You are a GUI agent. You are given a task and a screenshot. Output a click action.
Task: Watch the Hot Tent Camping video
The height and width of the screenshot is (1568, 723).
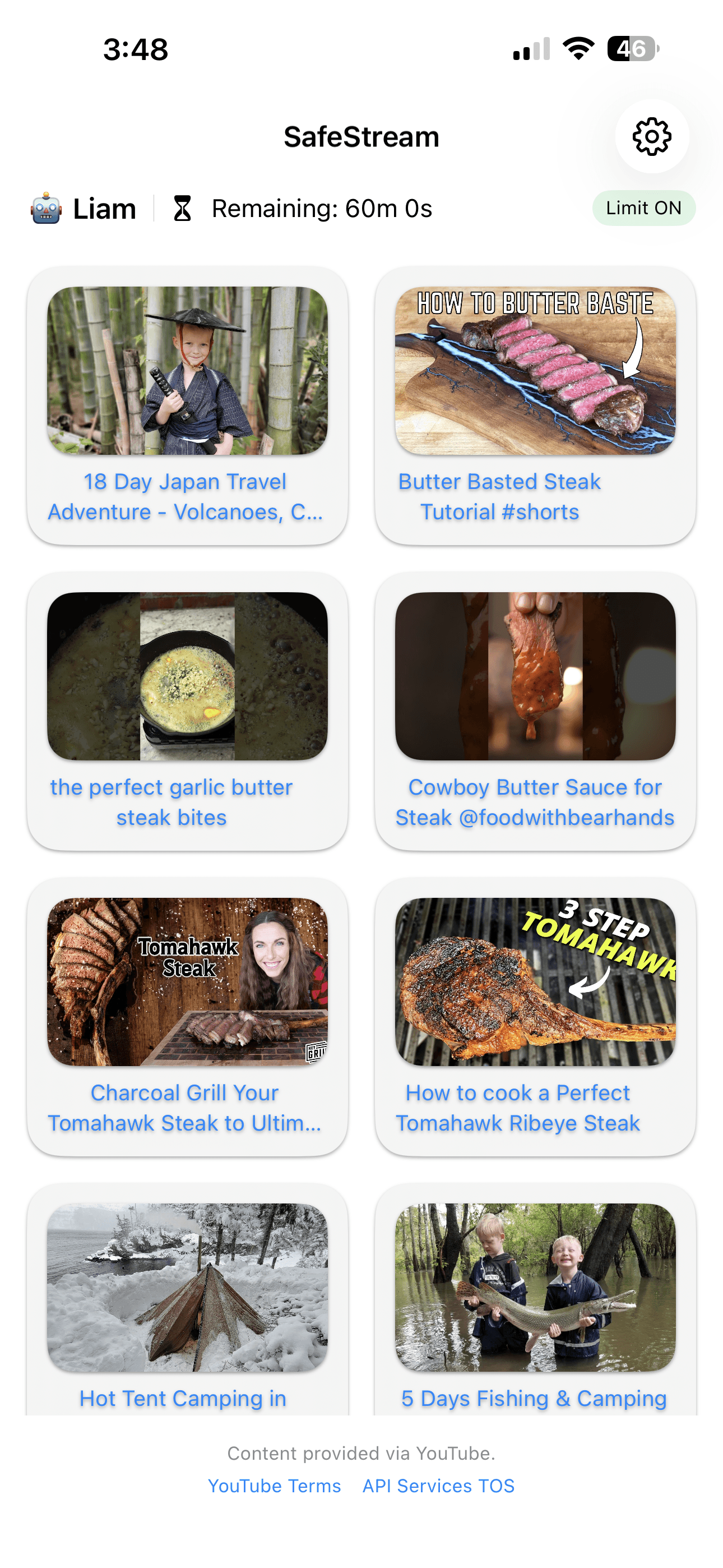click(187, 1287)
